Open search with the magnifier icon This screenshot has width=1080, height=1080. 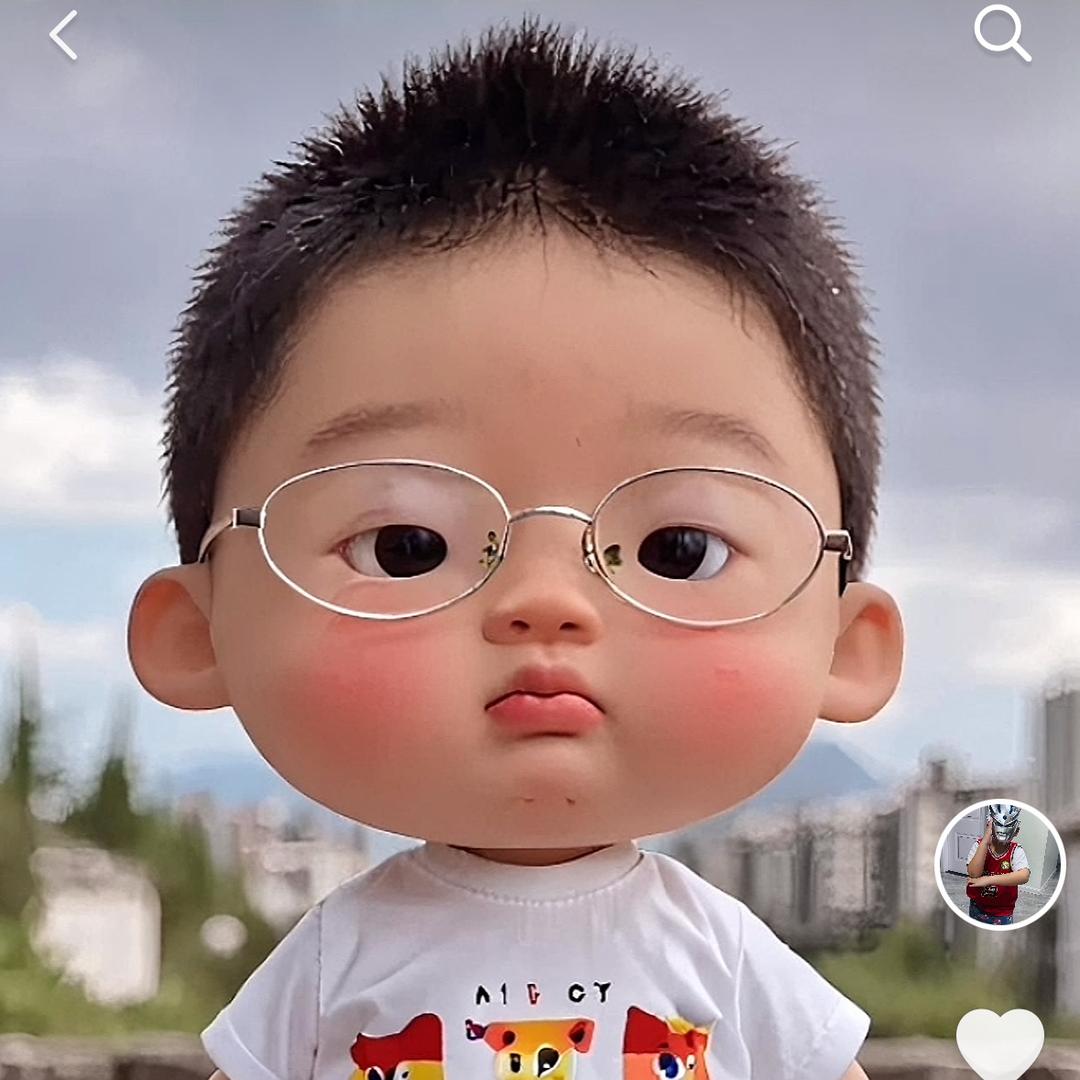(1002, 33)
